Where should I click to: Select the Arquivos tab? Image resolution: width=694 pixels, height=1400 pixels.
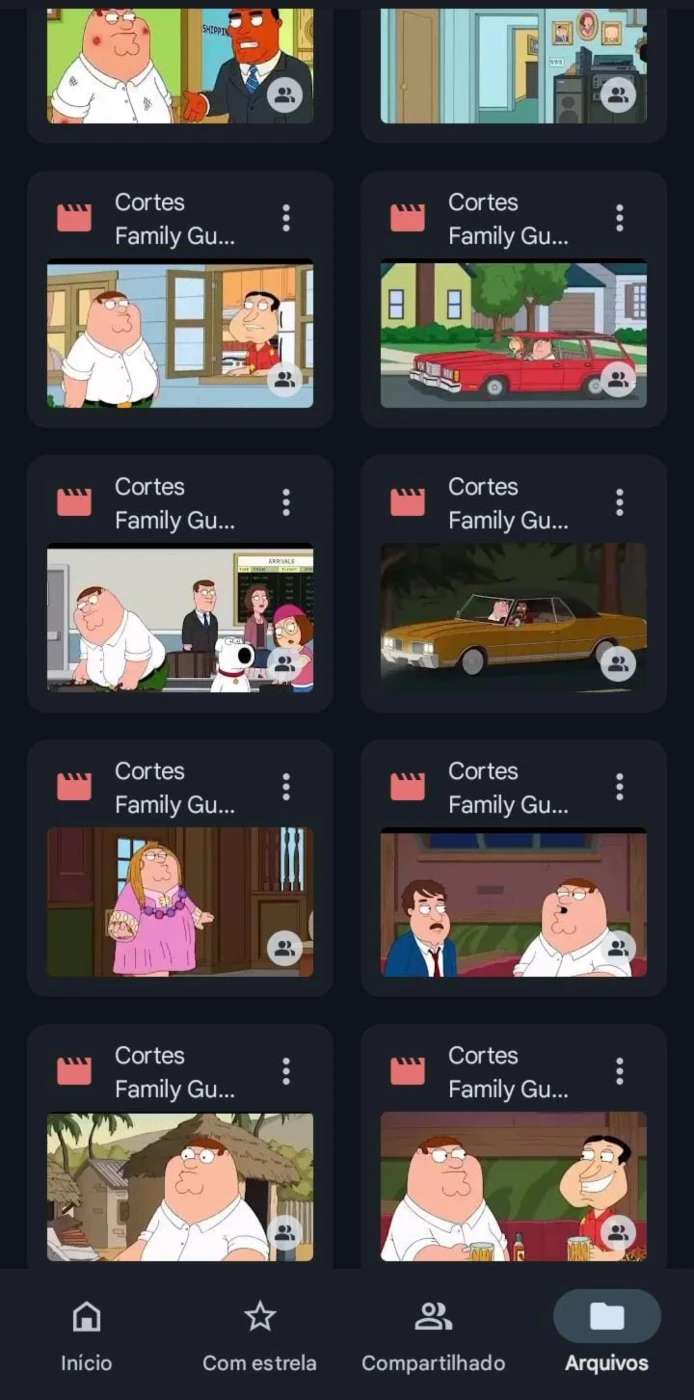click(607, 1335)
